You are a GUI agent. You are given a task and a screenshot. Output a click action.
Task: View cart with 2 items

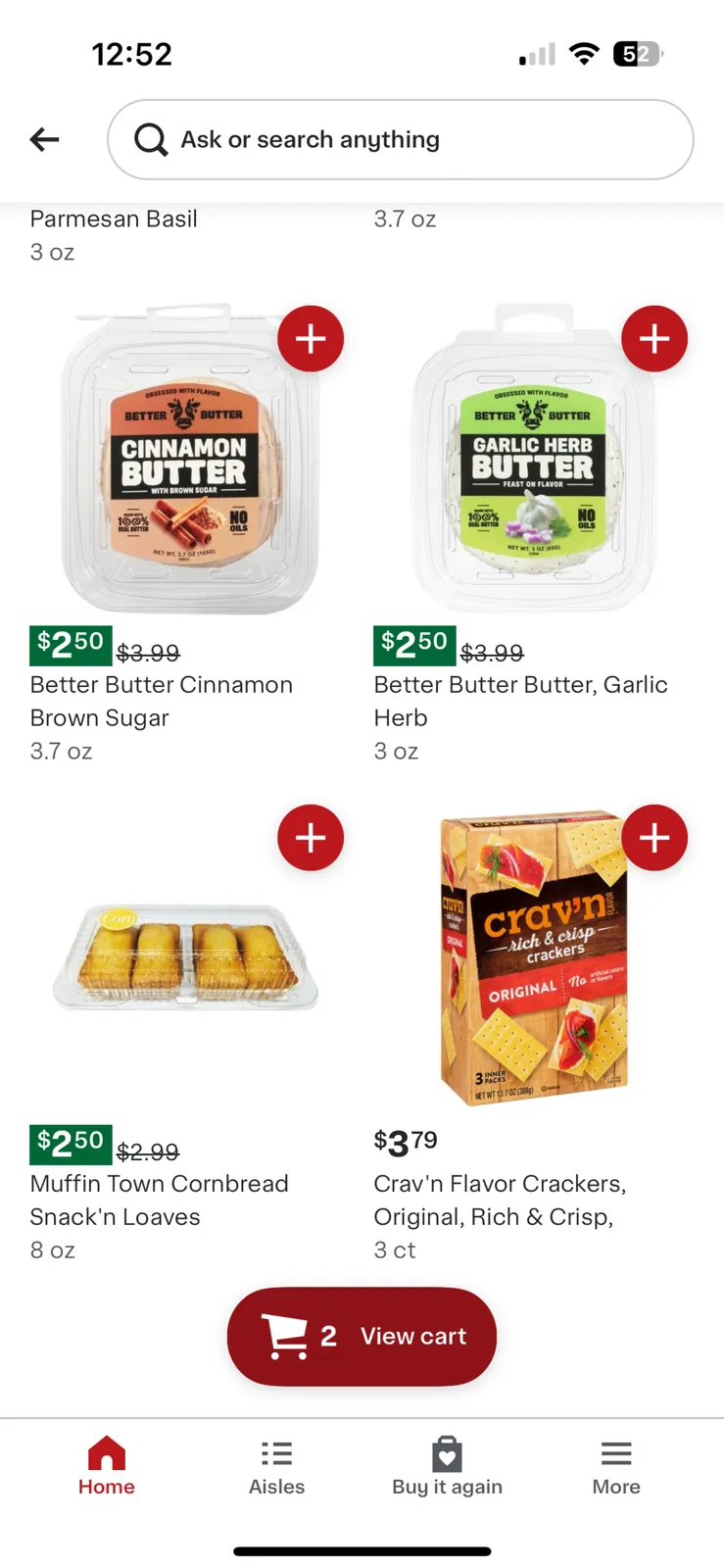click(x=362, y=1336)
